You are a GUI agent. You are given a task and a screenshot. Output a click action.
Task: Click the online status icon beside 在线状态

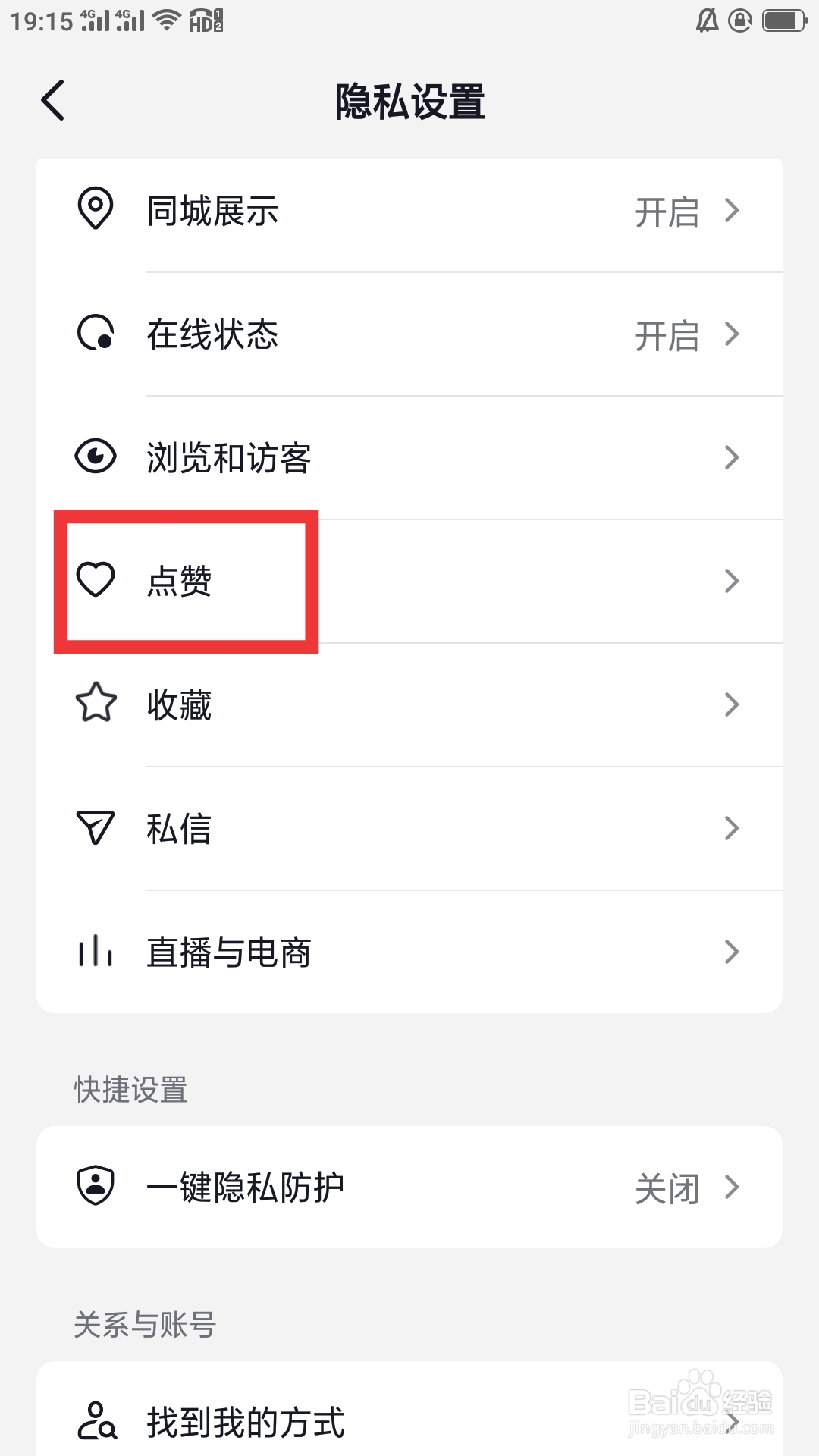[x=95, y=334]
